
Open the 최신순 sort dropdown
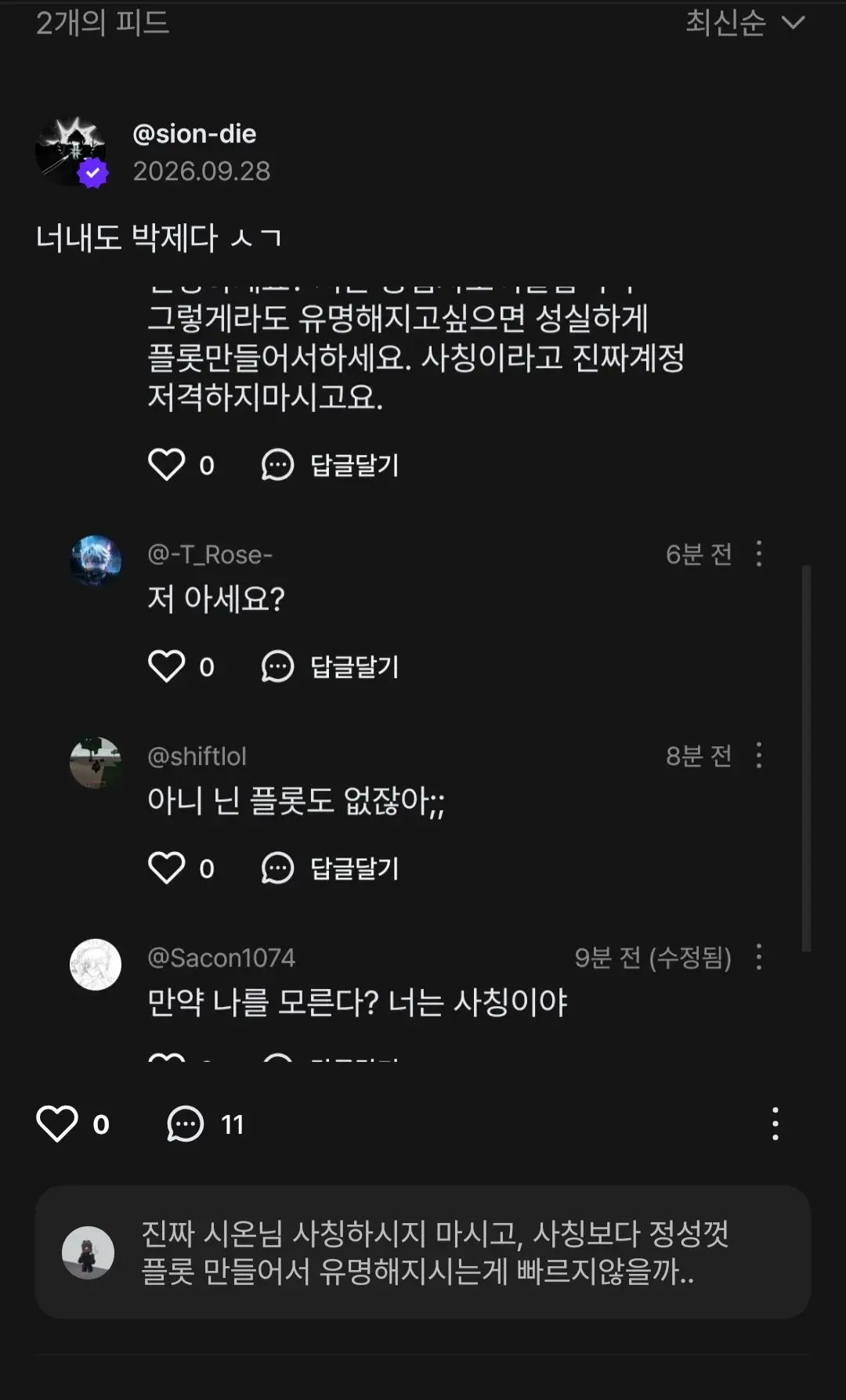[x=744, y=22]
